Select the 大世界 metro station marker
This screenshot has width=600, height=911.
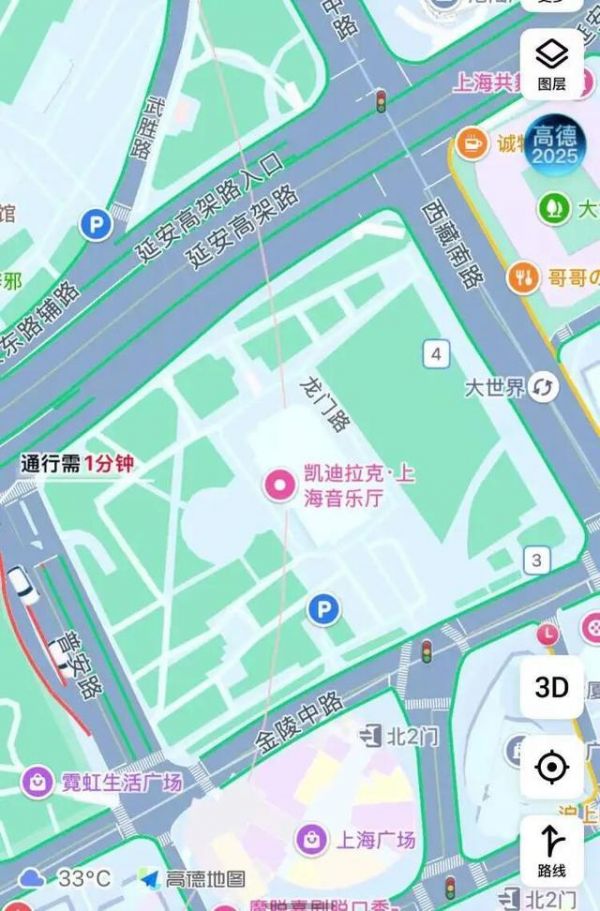(x=544, y=388)
